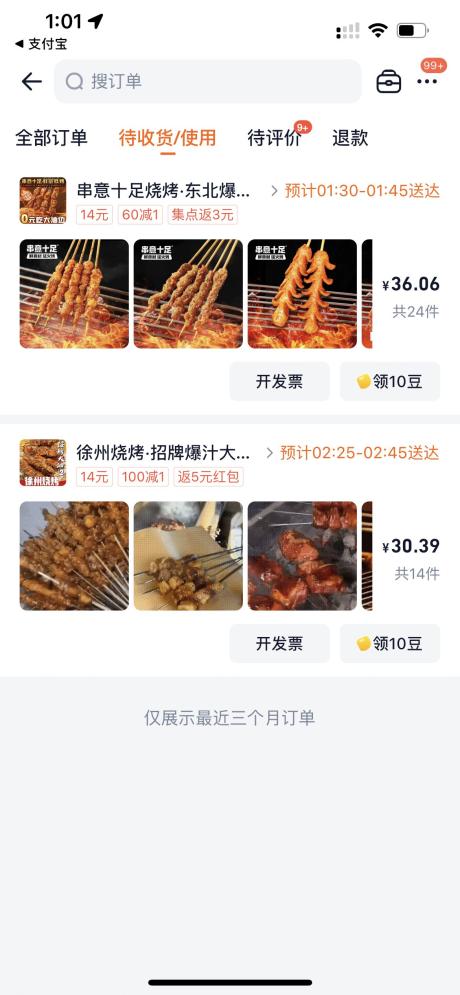The image size is (460, 995).
Task: Open first food photo of 徐州烧烤 order
Action: pyautogui.click(x=74, y=556)
